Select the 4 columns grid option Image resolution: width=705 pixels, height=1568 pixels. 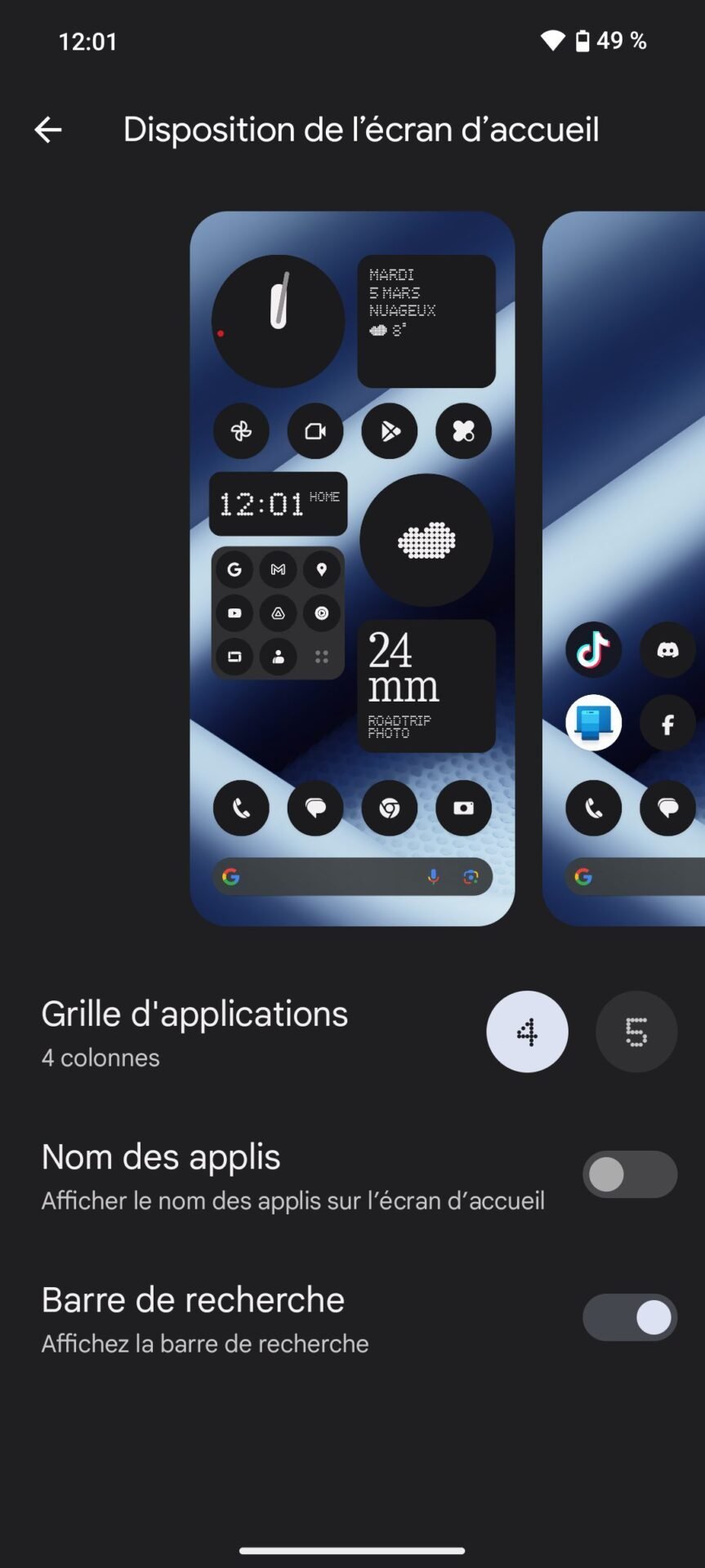point(527,1031)
